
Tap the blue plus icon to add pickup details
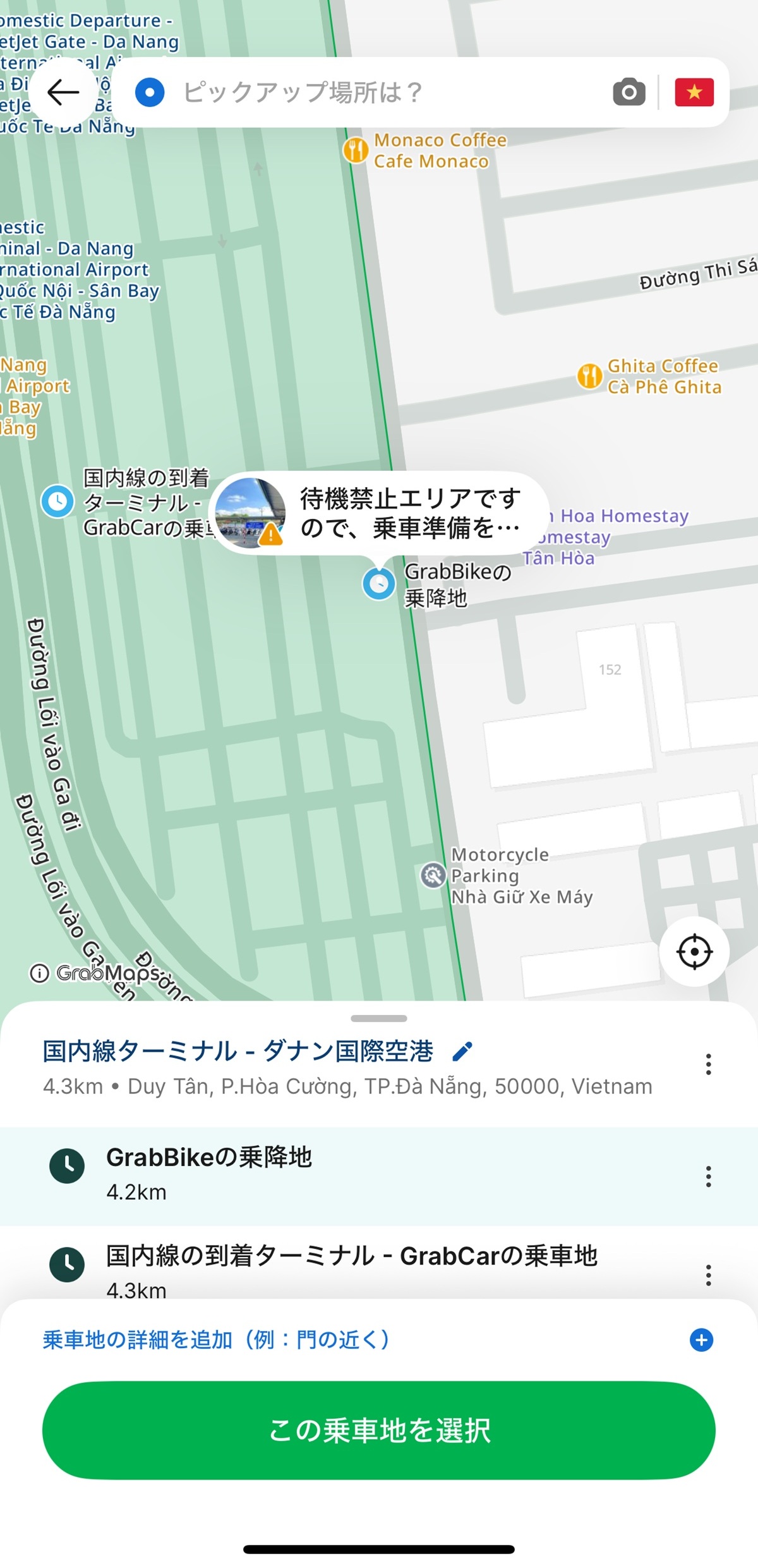pos(701,1339)
